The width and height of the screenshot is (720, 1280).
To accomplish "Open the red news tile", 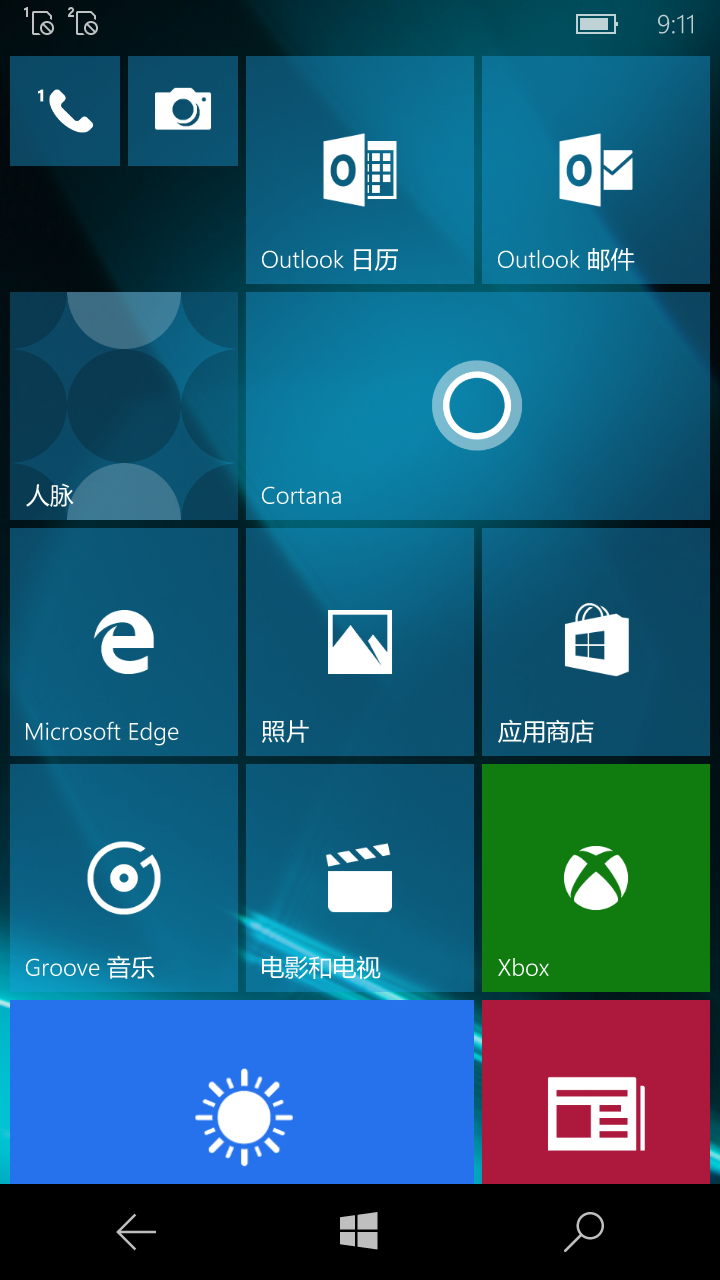I will click(x=596, y=1092).
